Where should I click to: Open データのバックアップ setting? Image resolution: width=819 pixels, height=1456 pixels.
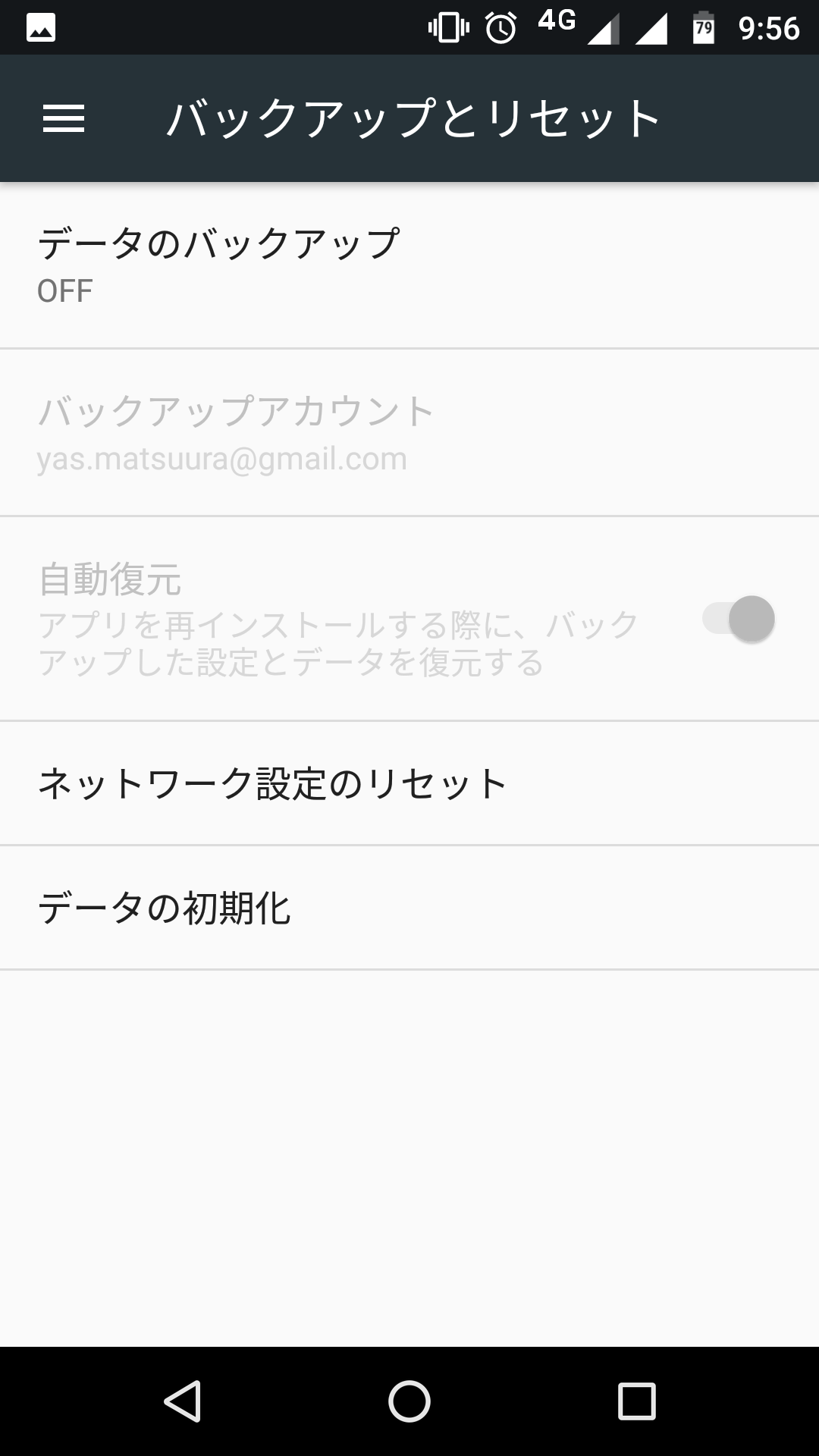click(409, 265)
